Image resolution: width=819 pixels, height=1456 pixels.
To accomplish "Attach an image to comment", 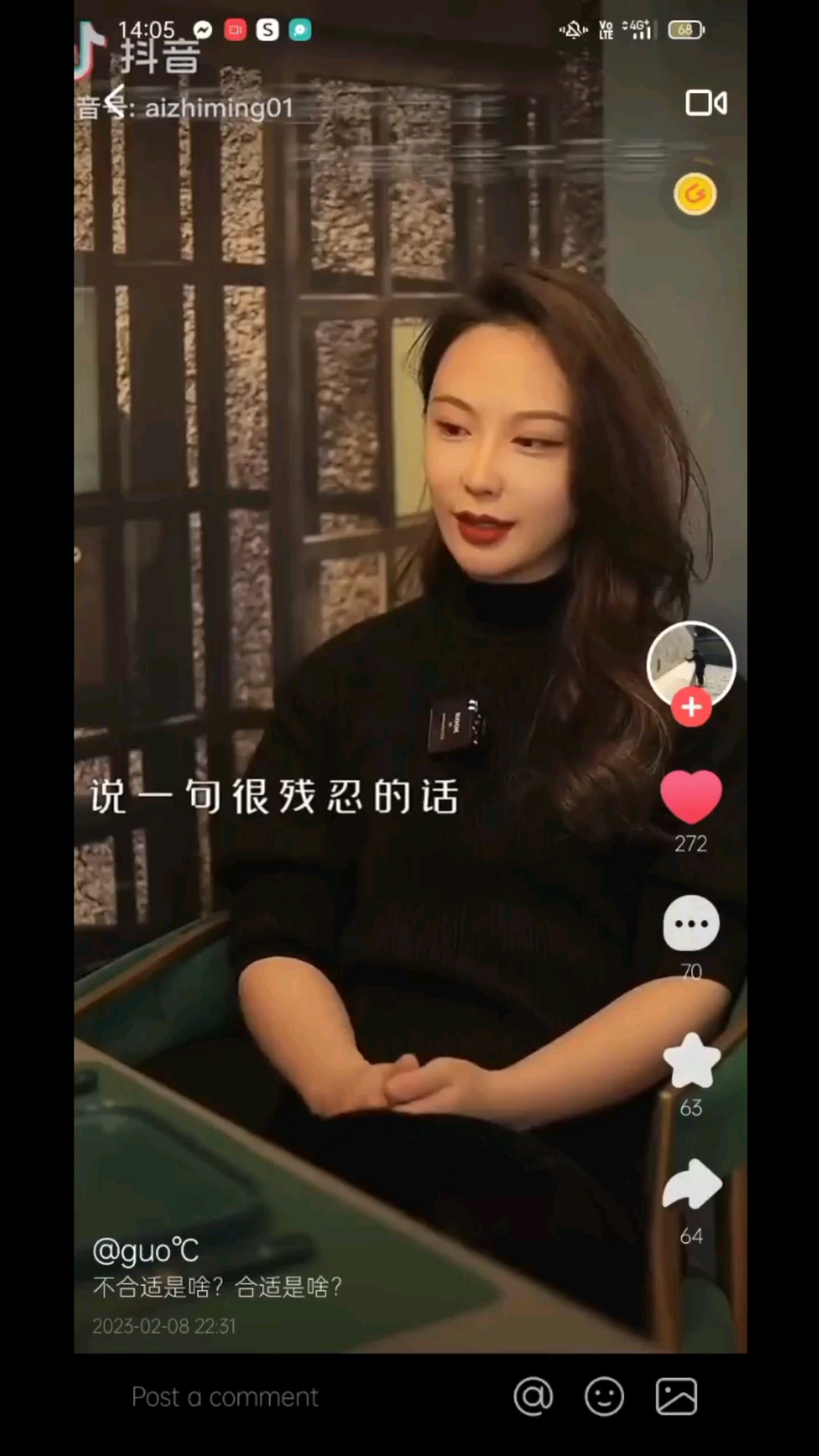I will pos(677,1397).
